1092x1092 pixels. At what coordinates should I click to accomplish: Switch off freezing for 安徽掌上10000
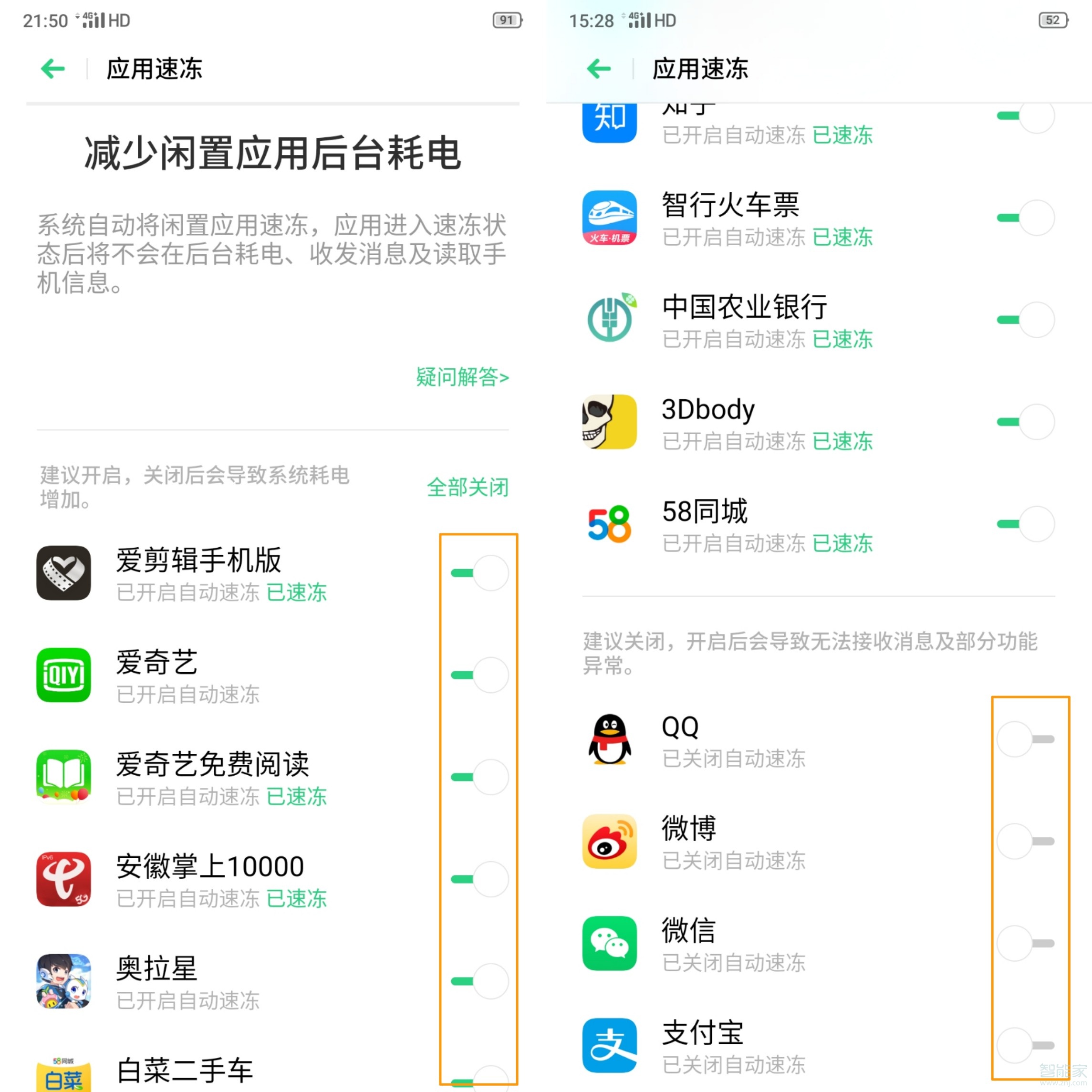480,879
